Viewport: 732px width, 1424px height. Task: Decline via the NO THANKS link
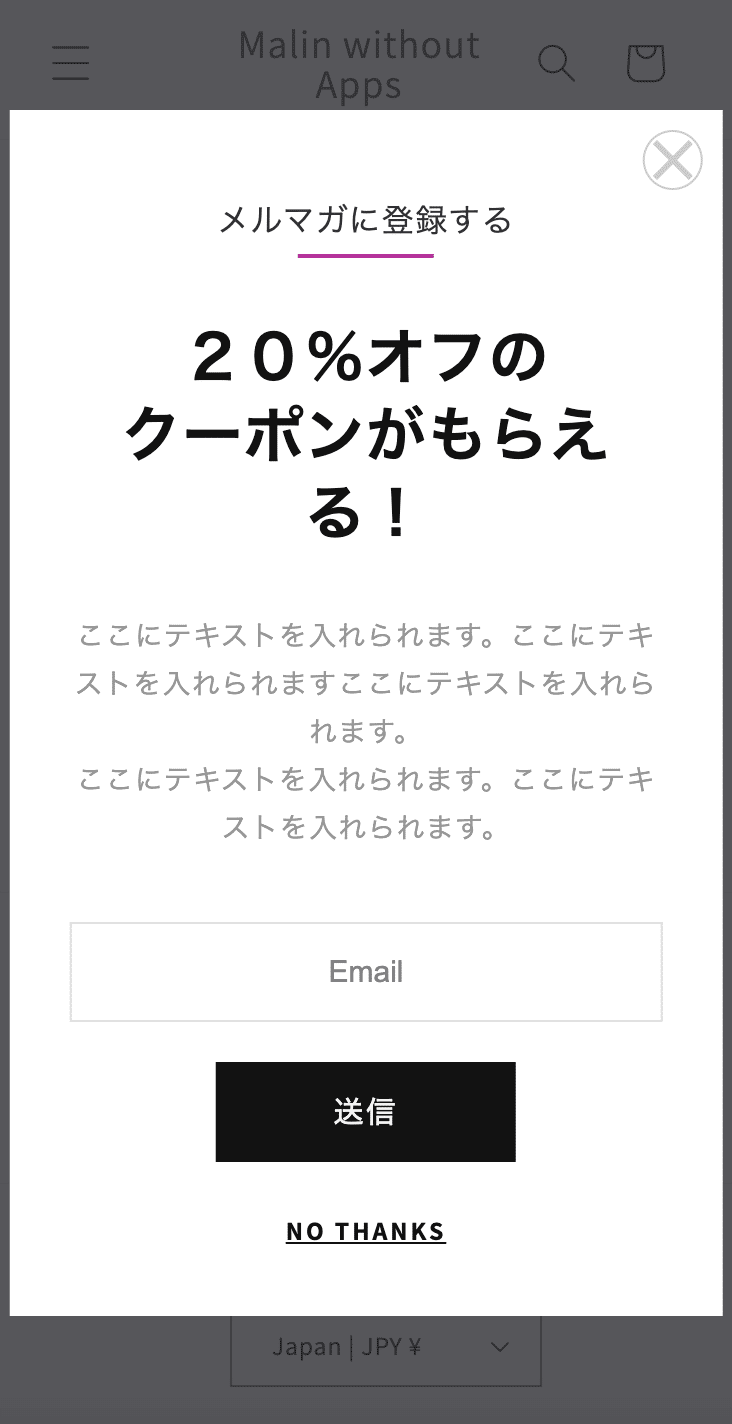click(366, 1231)
